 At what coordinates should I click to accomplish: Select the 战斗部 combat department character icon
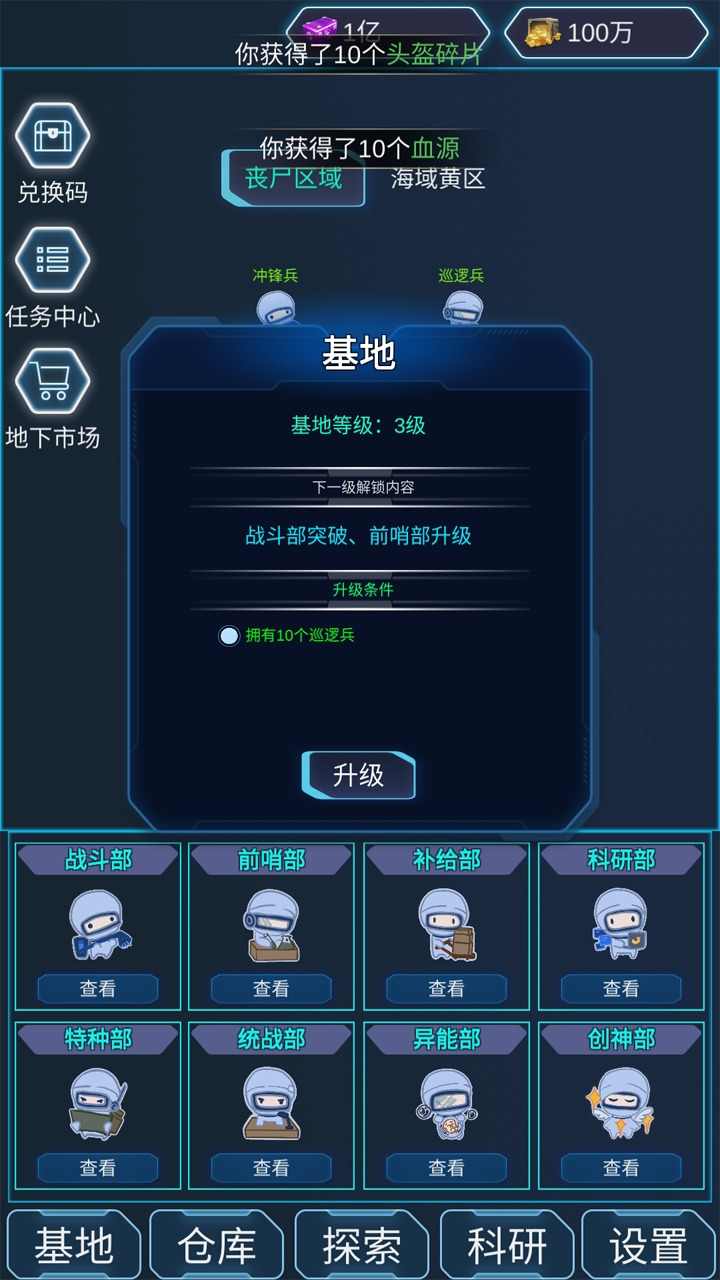pyautogui.click(x=97, y=925)
